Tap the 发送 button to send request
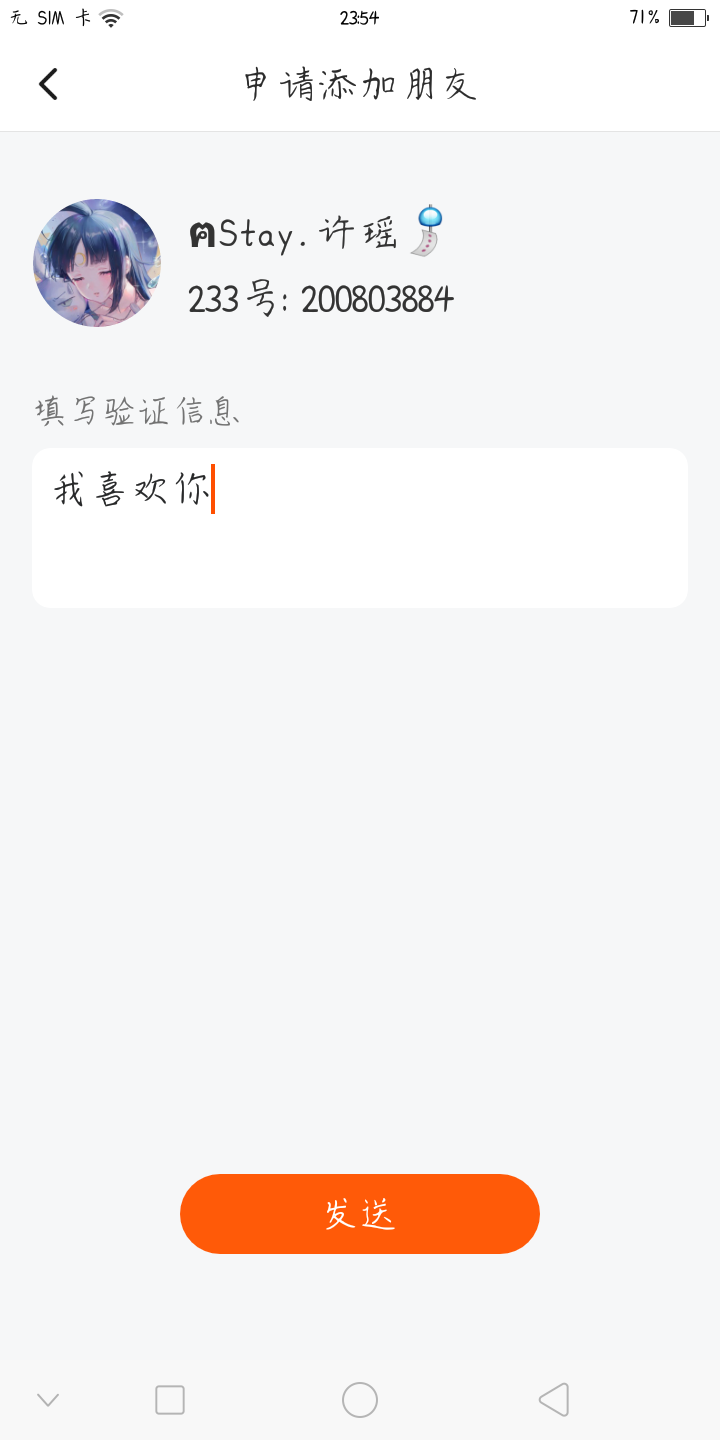The height and width of the screenshot is (1440, 720). (x=360, y=1214)
